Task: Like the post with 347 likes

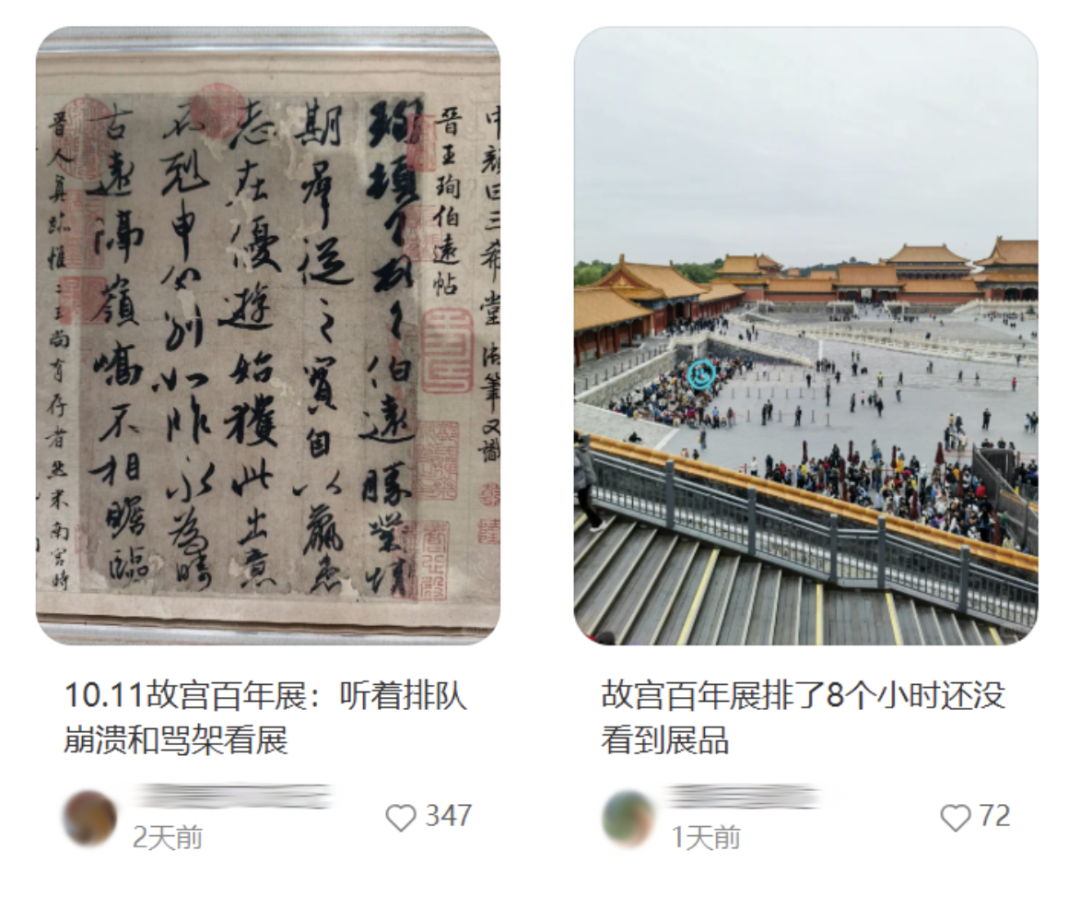Action: 401,818
